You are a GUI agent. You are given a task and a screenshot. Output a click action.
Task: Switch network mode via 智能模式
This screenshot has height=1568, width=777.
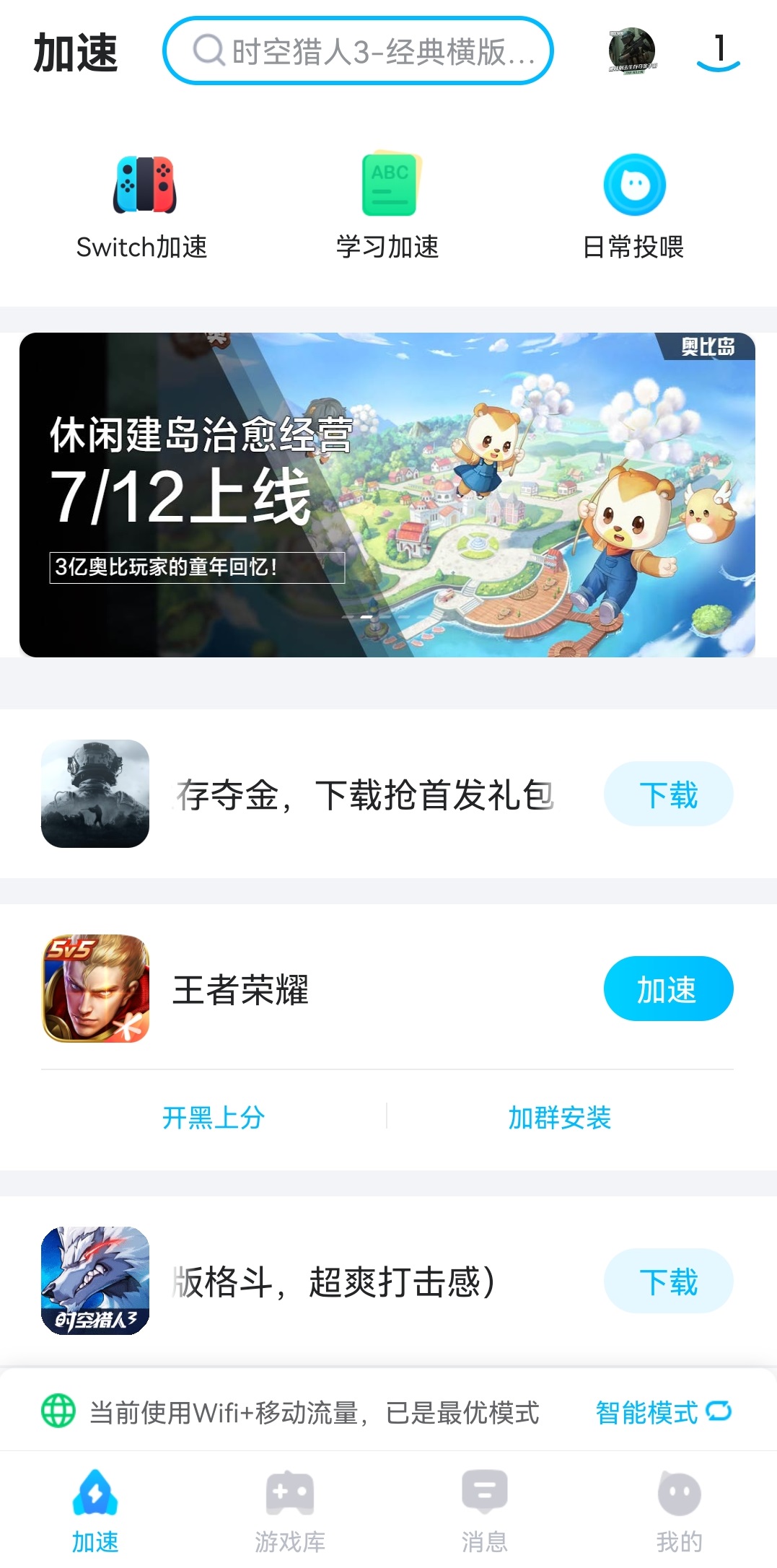point(663,1412)
